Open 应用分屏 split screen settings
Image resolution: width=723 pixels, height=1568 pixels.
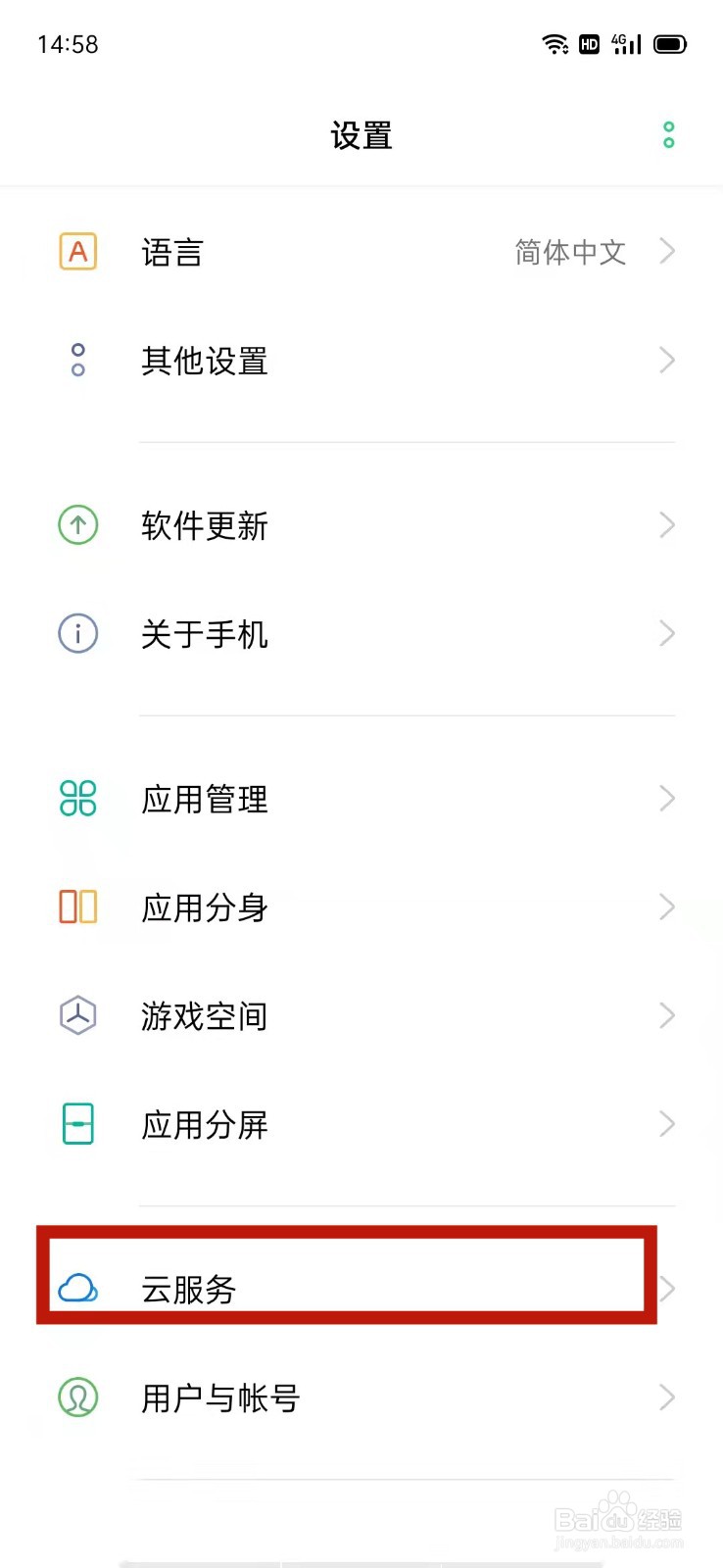[x=362, y=1125]
